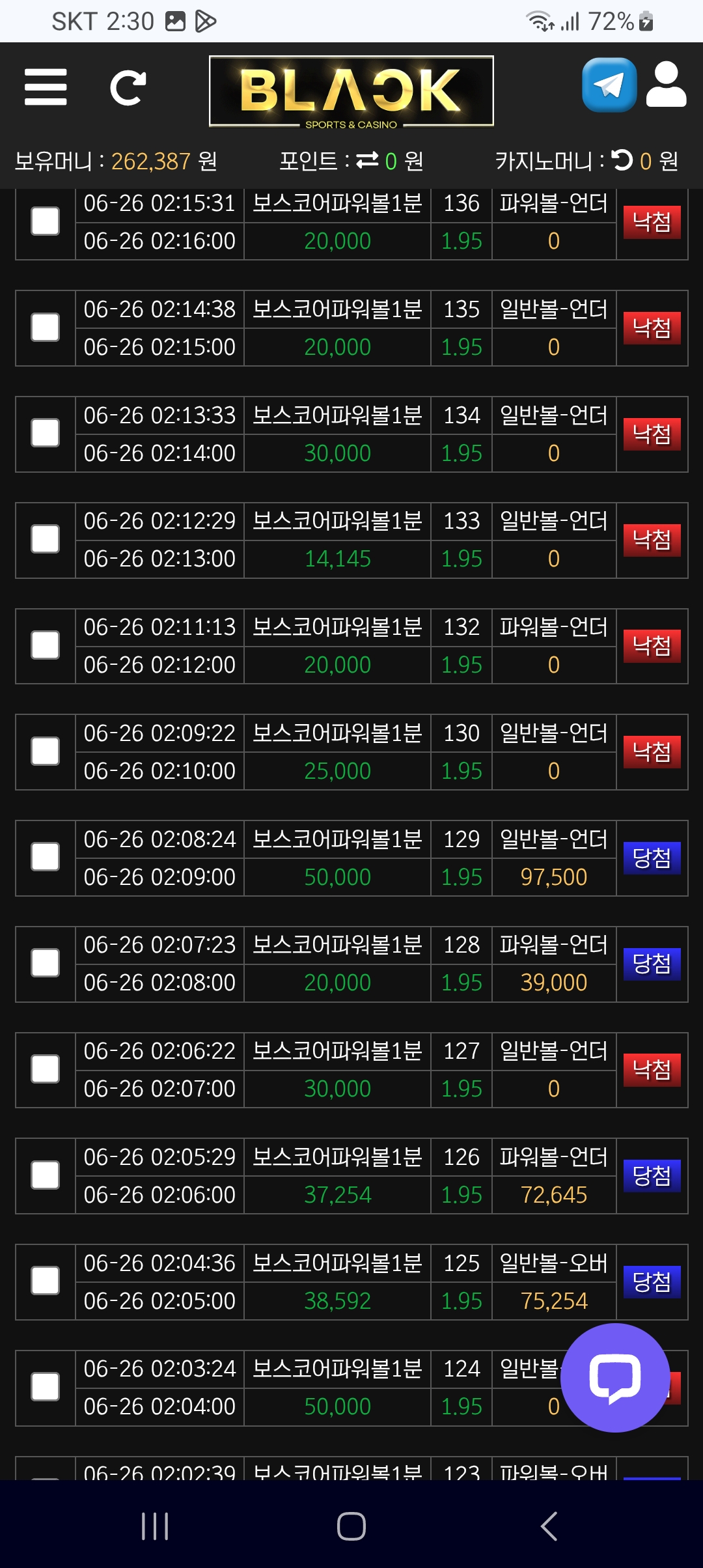Check the box for round 127 bet
The width and height of the screenshot is (703, 1568).
pos(46,1069)
